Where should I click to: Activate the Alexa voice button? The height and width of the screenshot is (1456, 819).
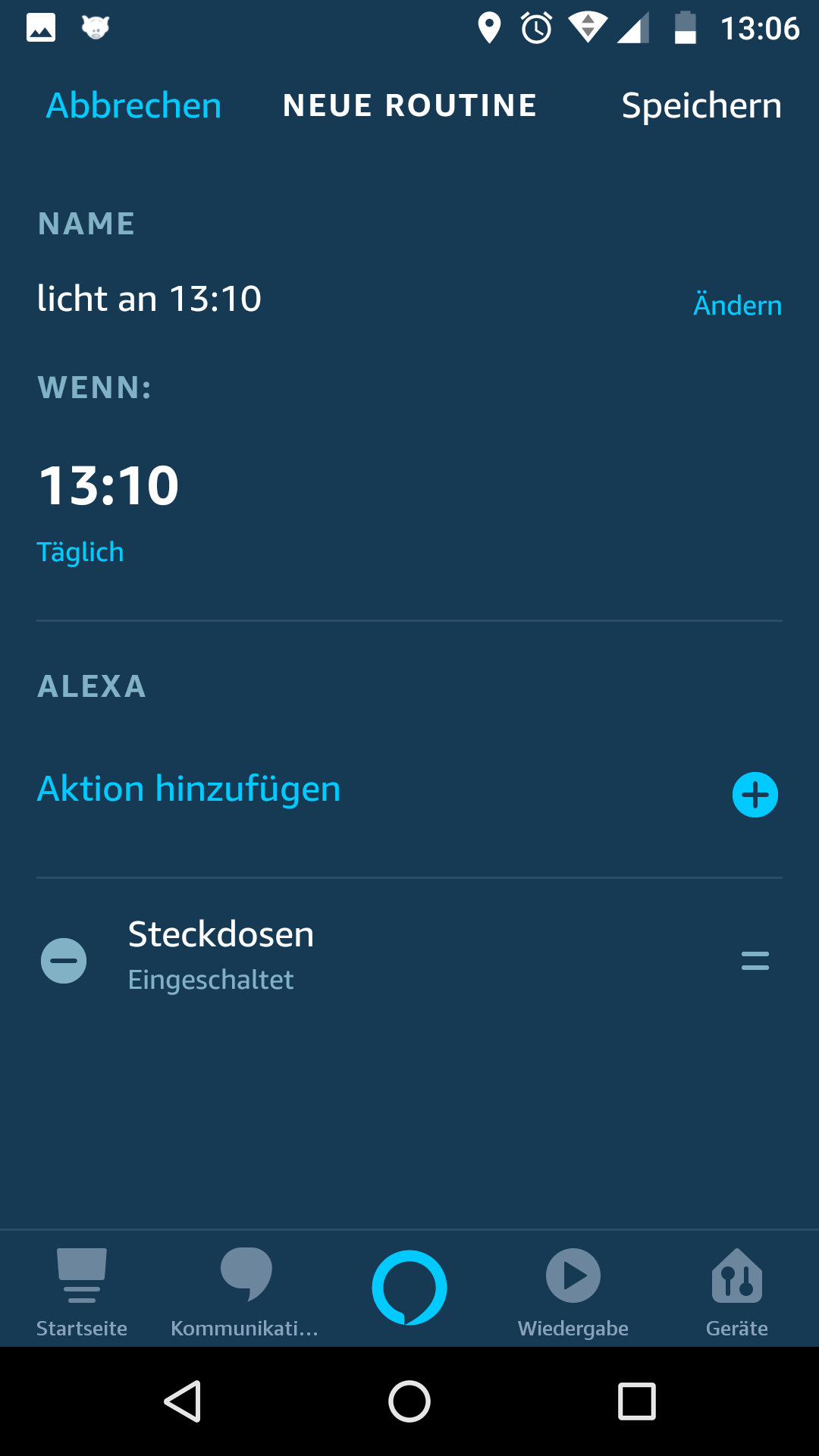[409, 1288]
